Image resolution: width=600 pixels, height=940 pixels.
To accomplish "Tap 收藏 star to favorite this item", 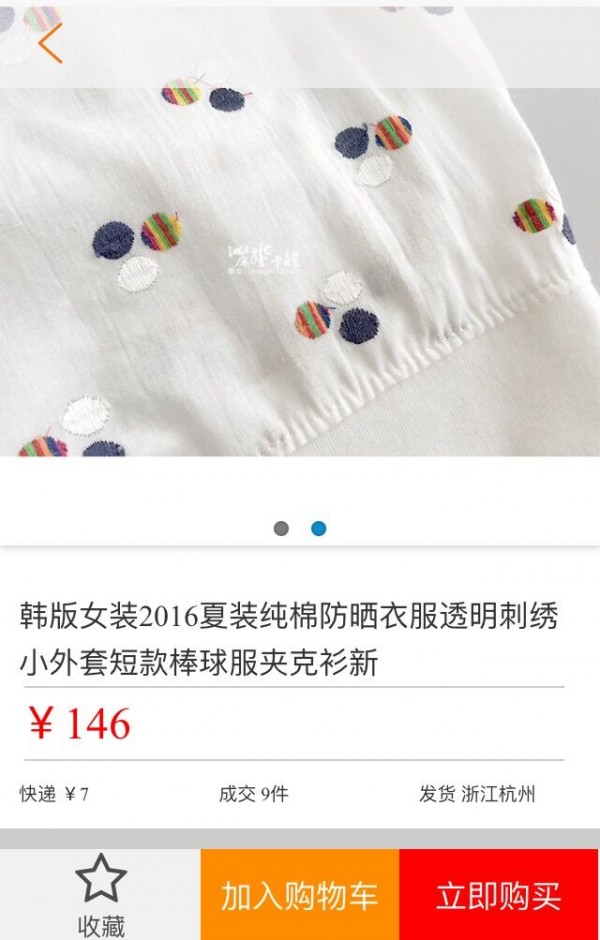I will 101,894.
